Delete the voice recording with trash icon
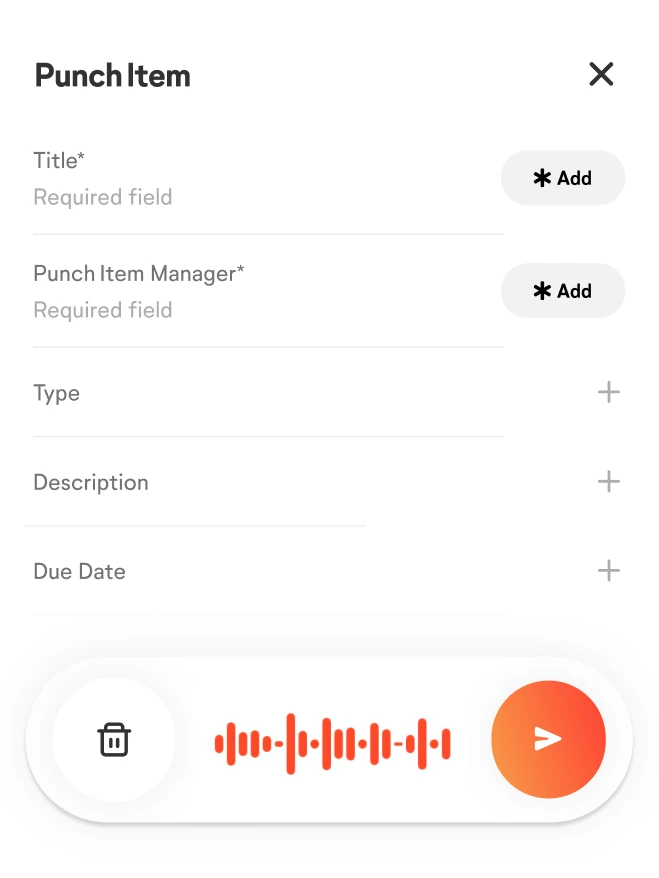 click(x=114, y=740)
